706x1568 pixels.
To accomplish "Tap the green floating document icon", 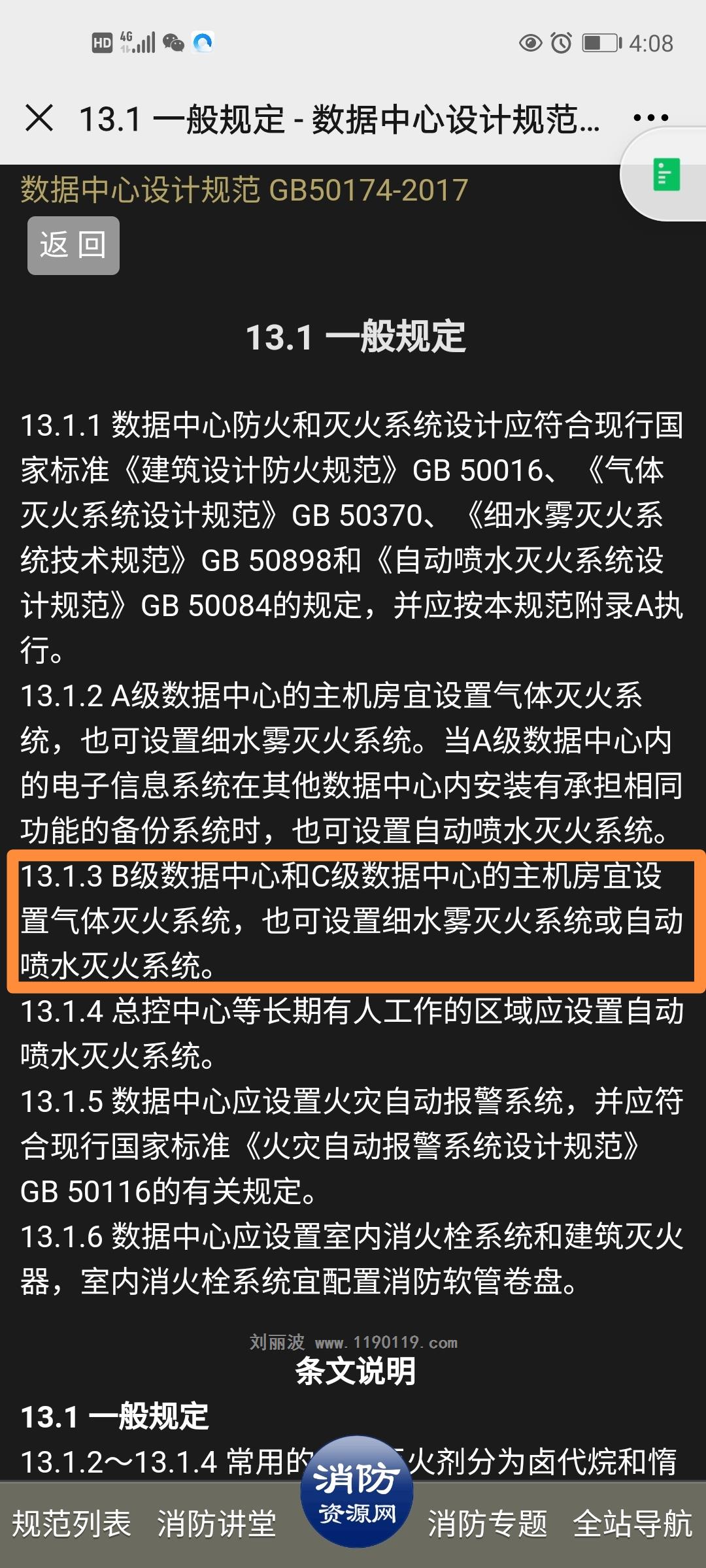I will pos(667,174).
